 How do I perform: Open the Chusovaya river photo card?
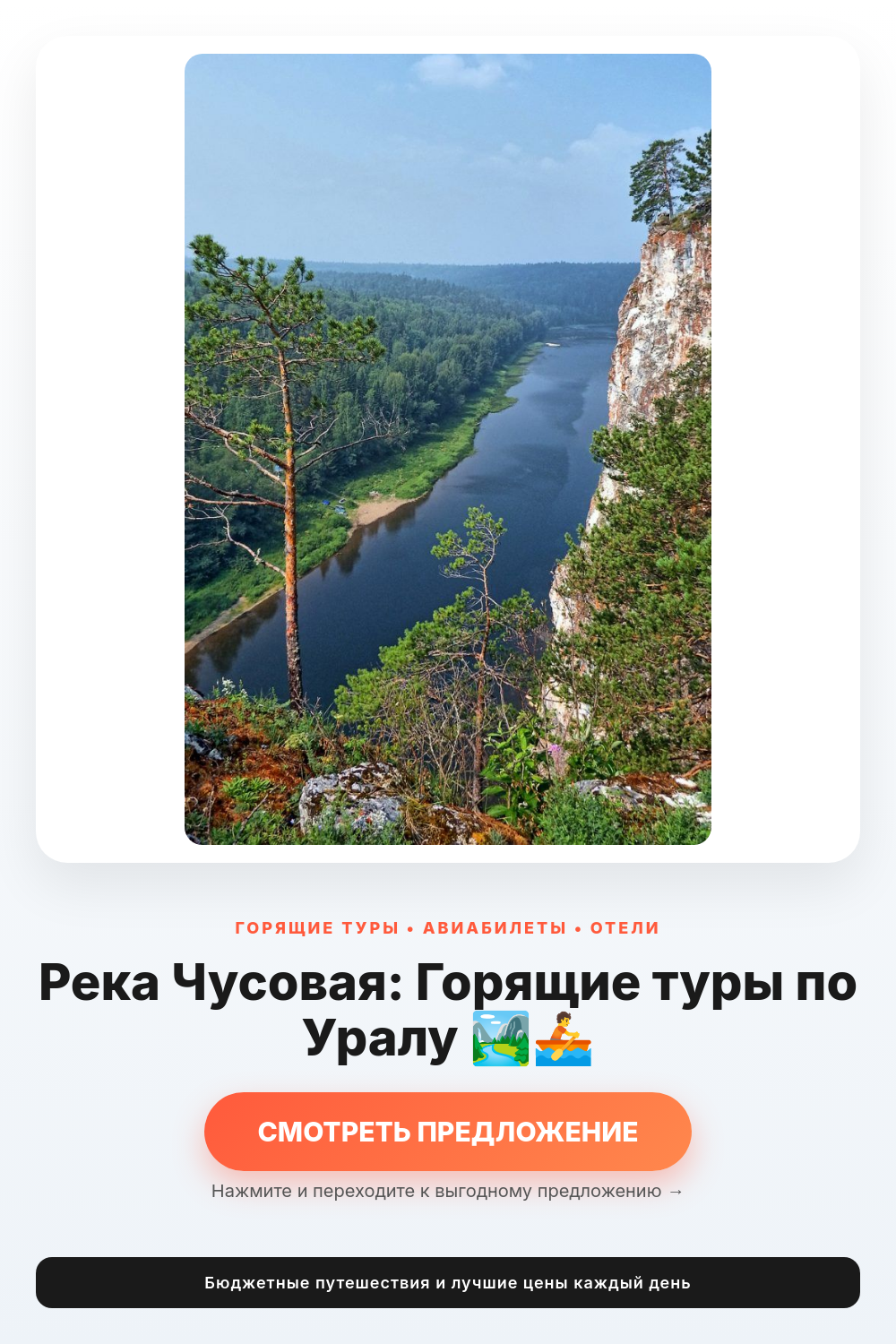(448, 449)
